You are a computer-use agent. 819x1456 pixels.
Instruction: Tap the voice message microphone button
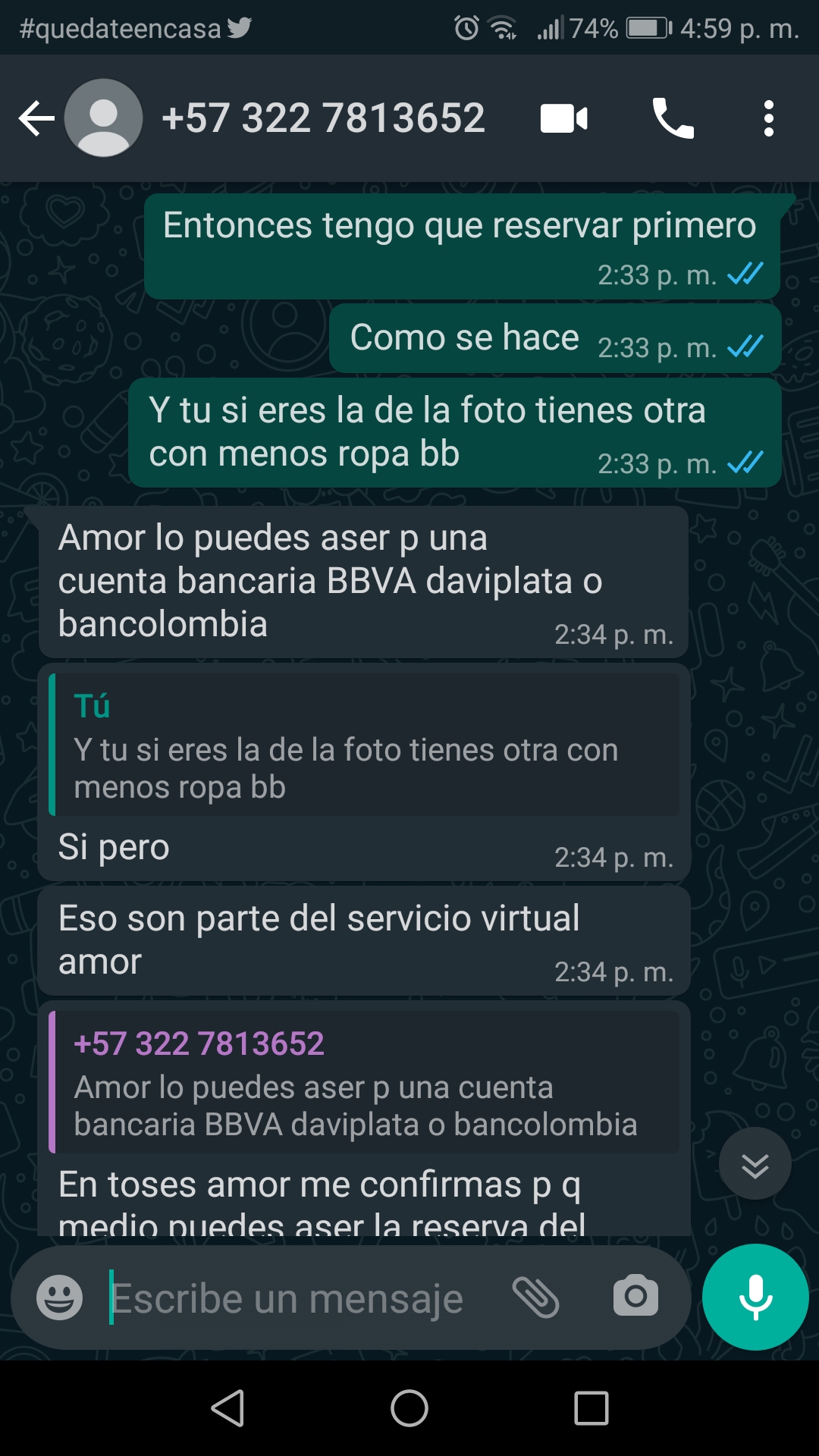(755, 1297)
